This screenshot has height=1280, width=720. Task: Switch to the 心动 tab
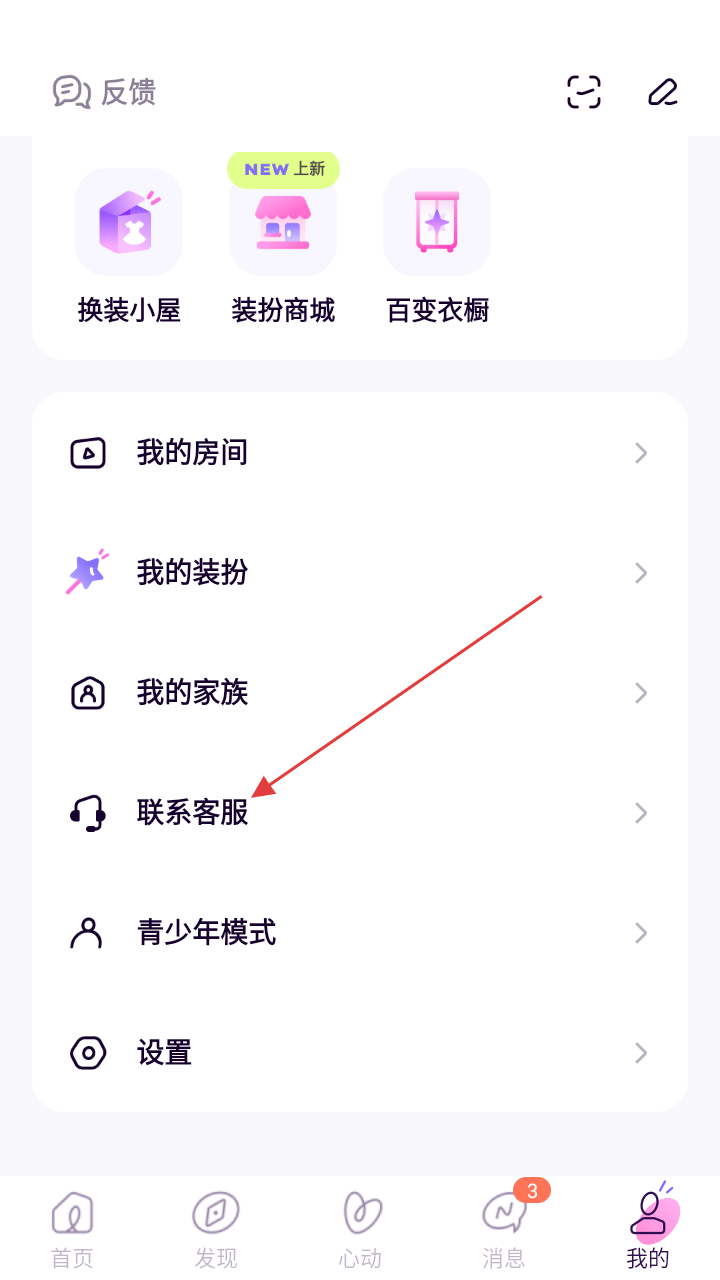[x=360, y=1228]
